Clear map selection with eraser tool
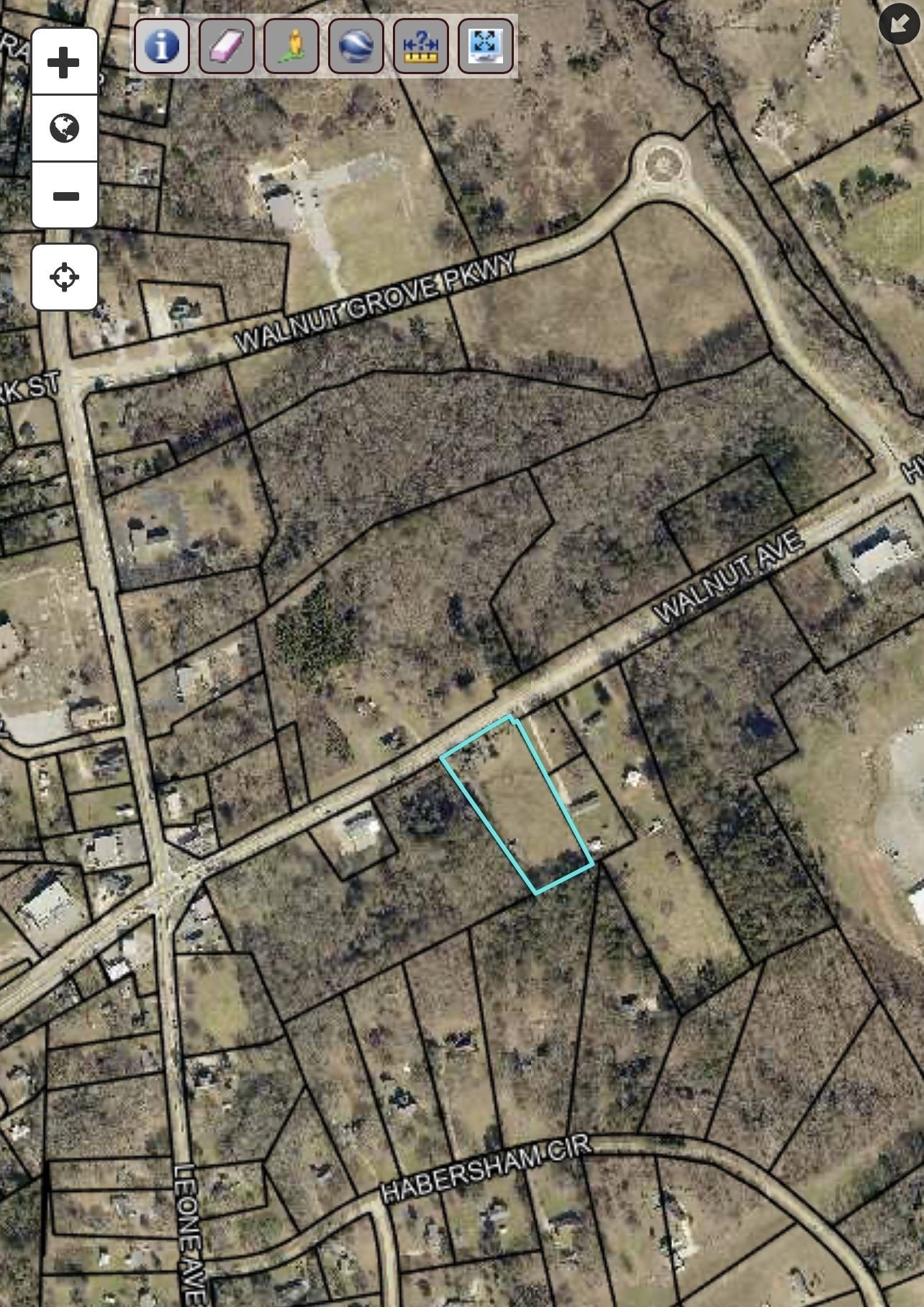924x1307 pixels. 227,46
